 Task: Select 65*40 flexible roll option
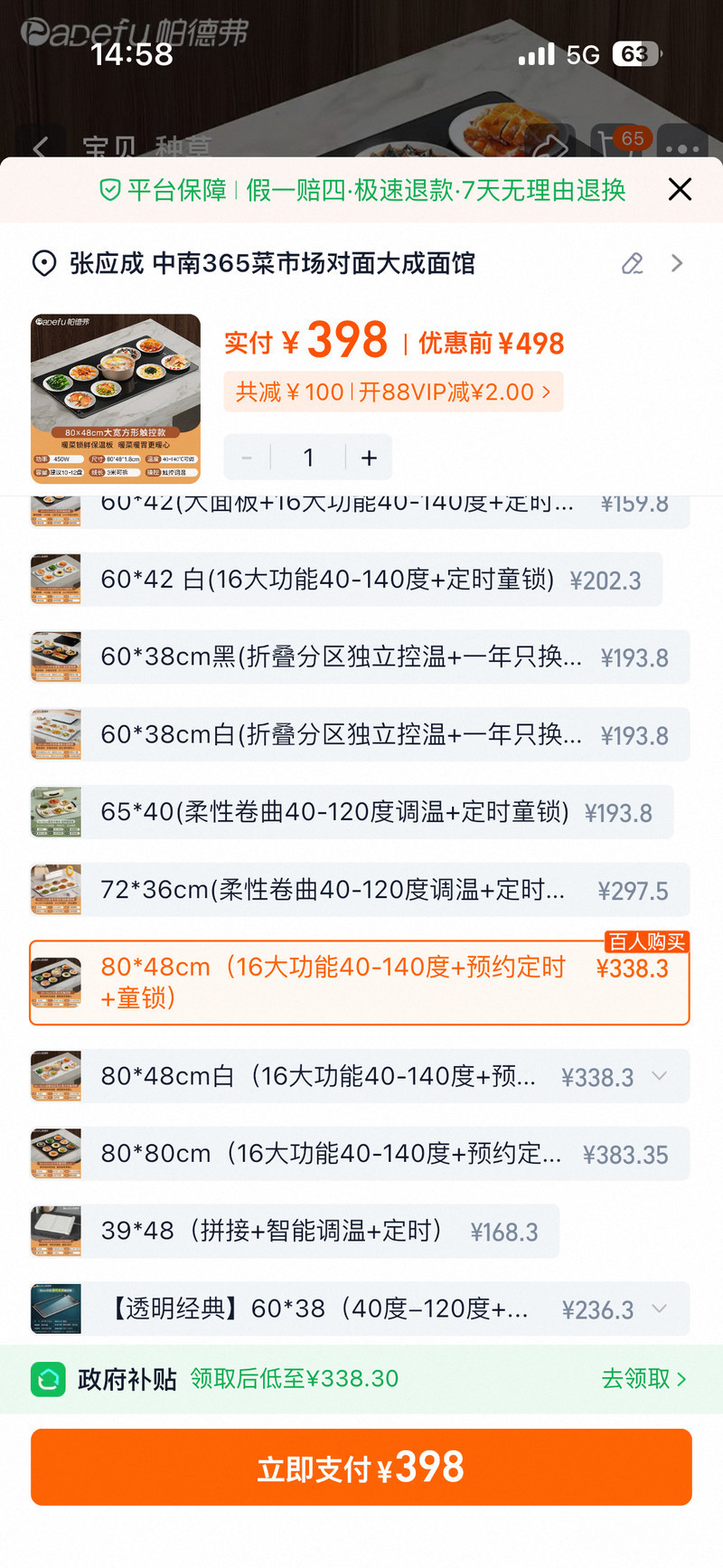351,813
